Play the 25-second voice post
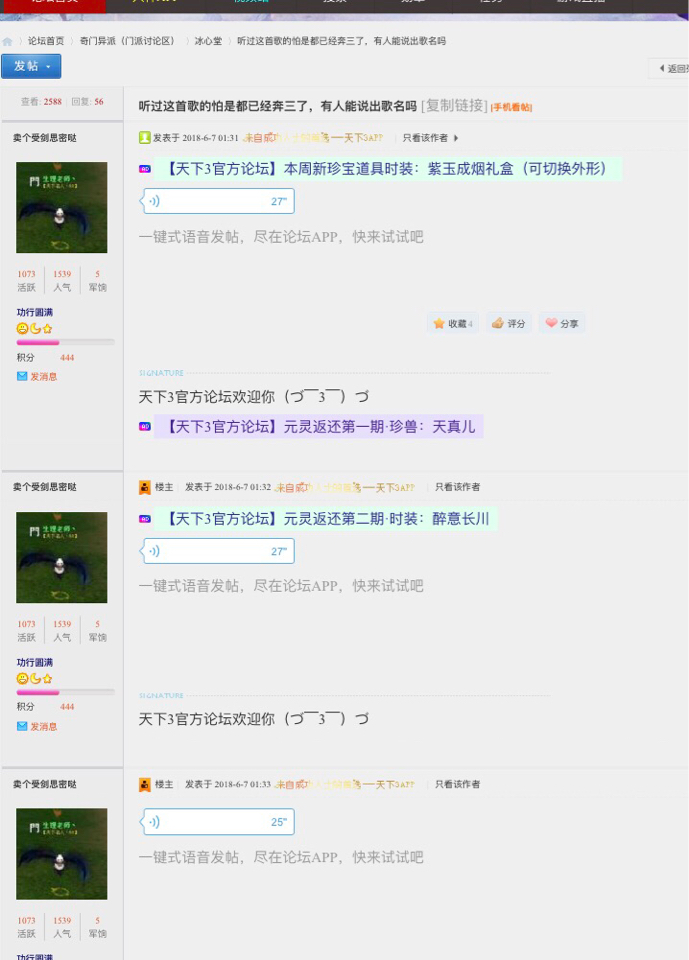The width and height of the screenshot is (689, 960). tap(217, 822)
